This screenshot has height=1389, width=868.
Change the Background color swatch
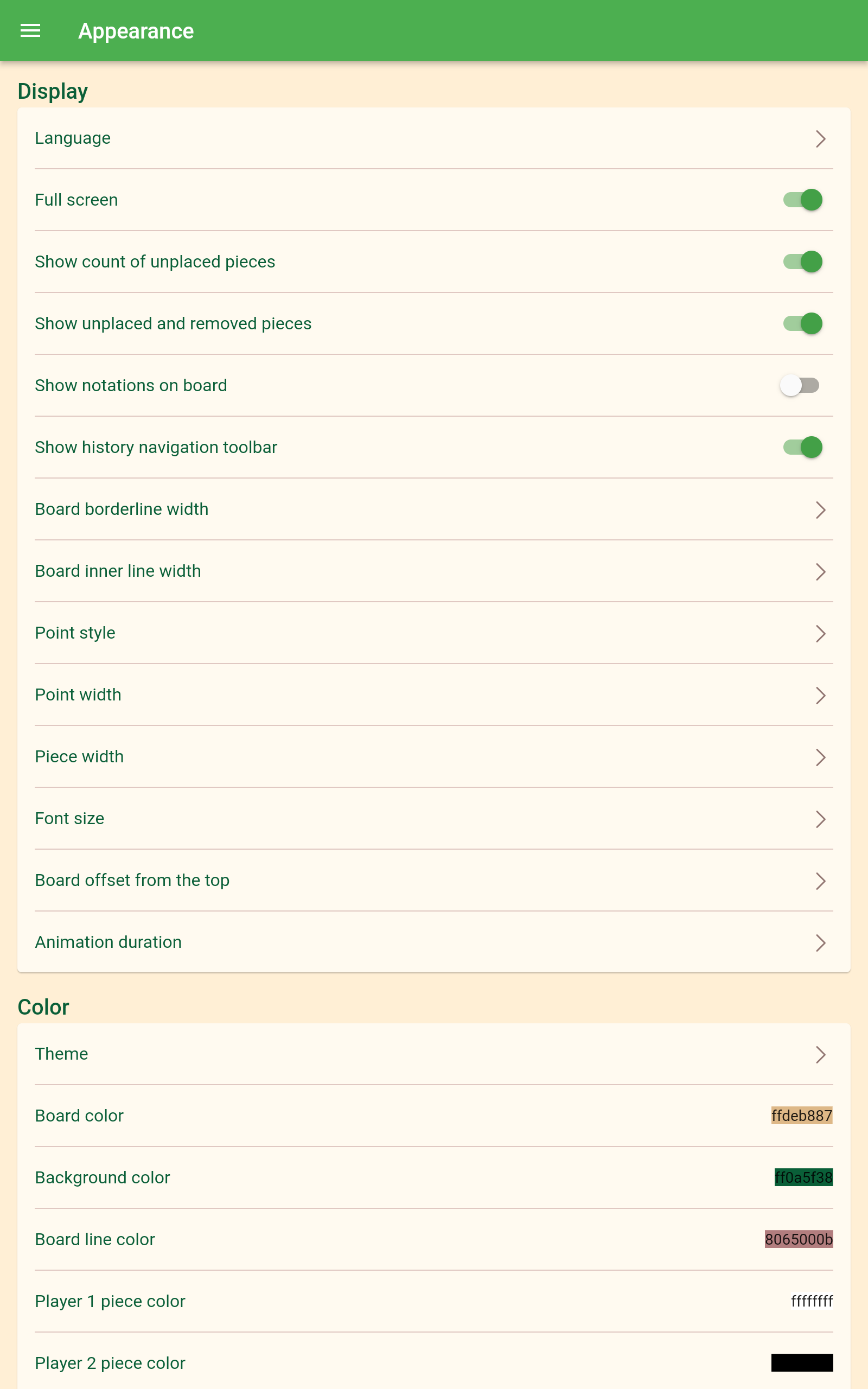point(803,1178)
